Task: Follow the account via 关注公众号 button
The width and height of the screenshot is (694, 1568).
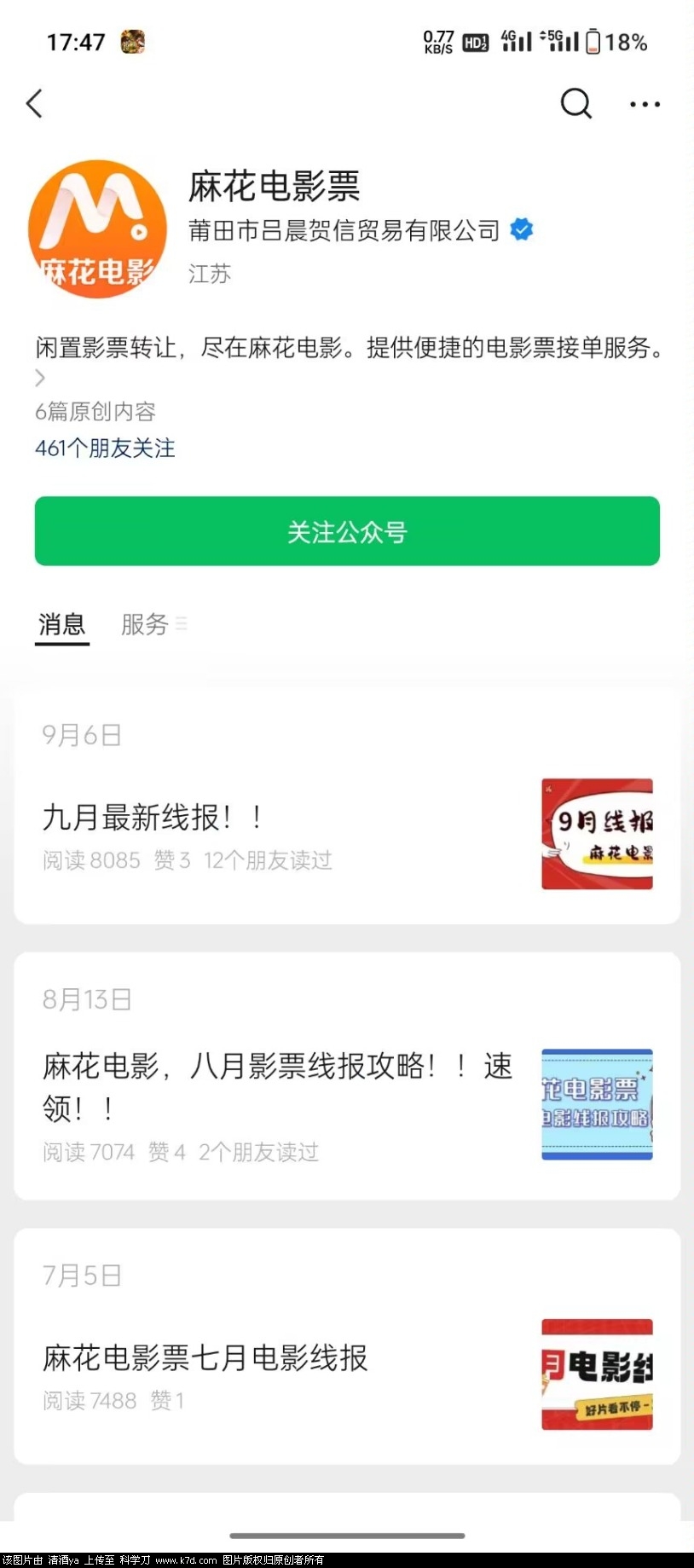Action: tap(347, 531)
